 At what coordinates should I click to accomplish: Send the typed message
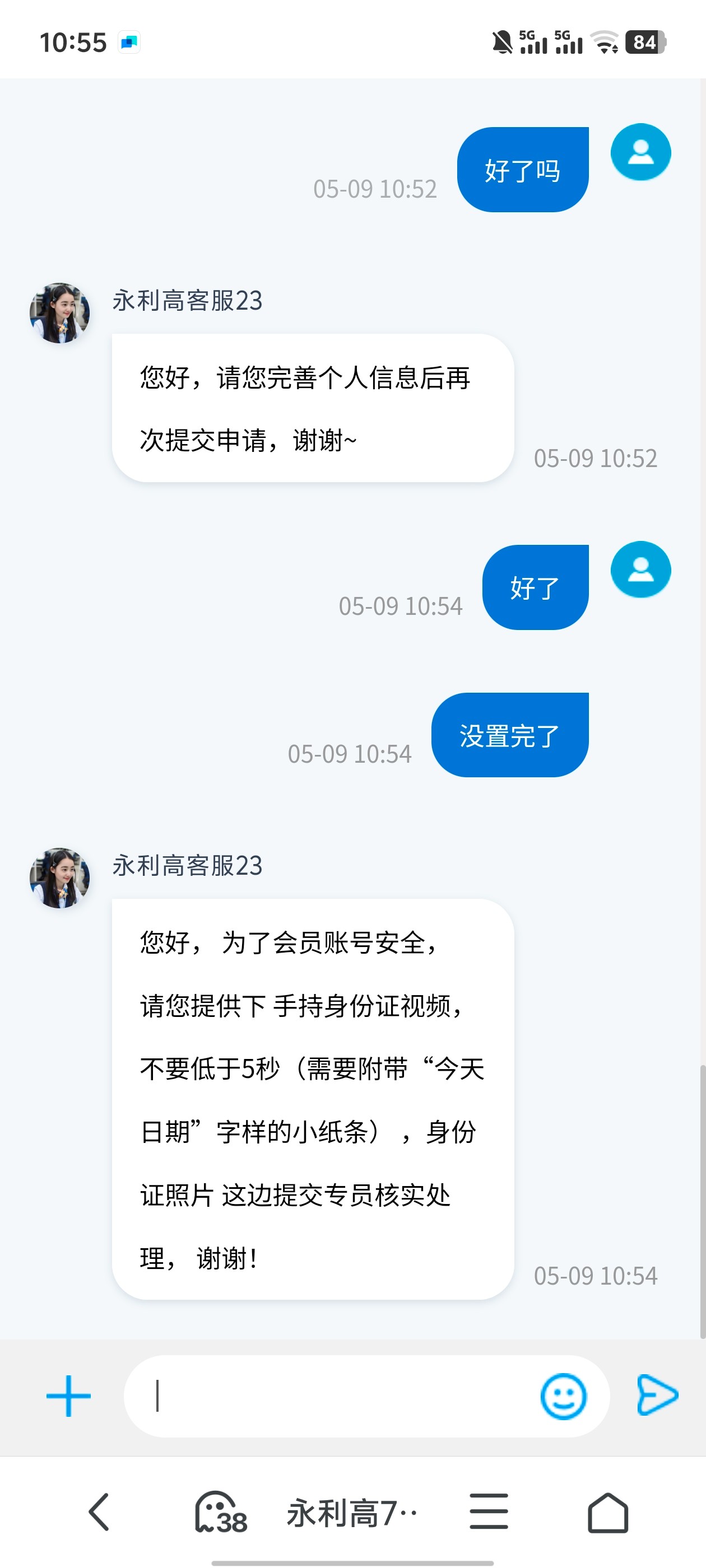coord(657,1394)
